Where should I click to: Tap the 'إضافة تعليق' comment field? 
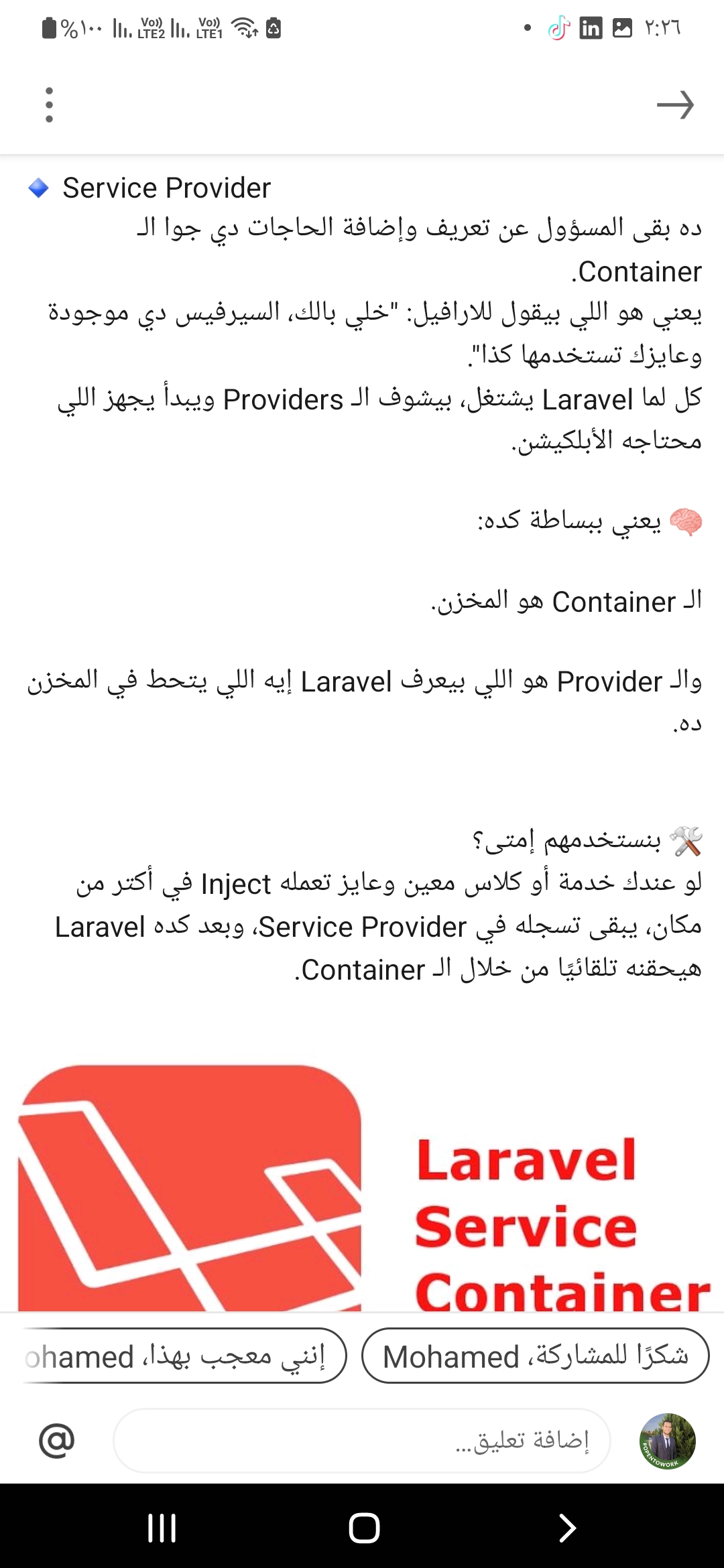pos(362,1440)
